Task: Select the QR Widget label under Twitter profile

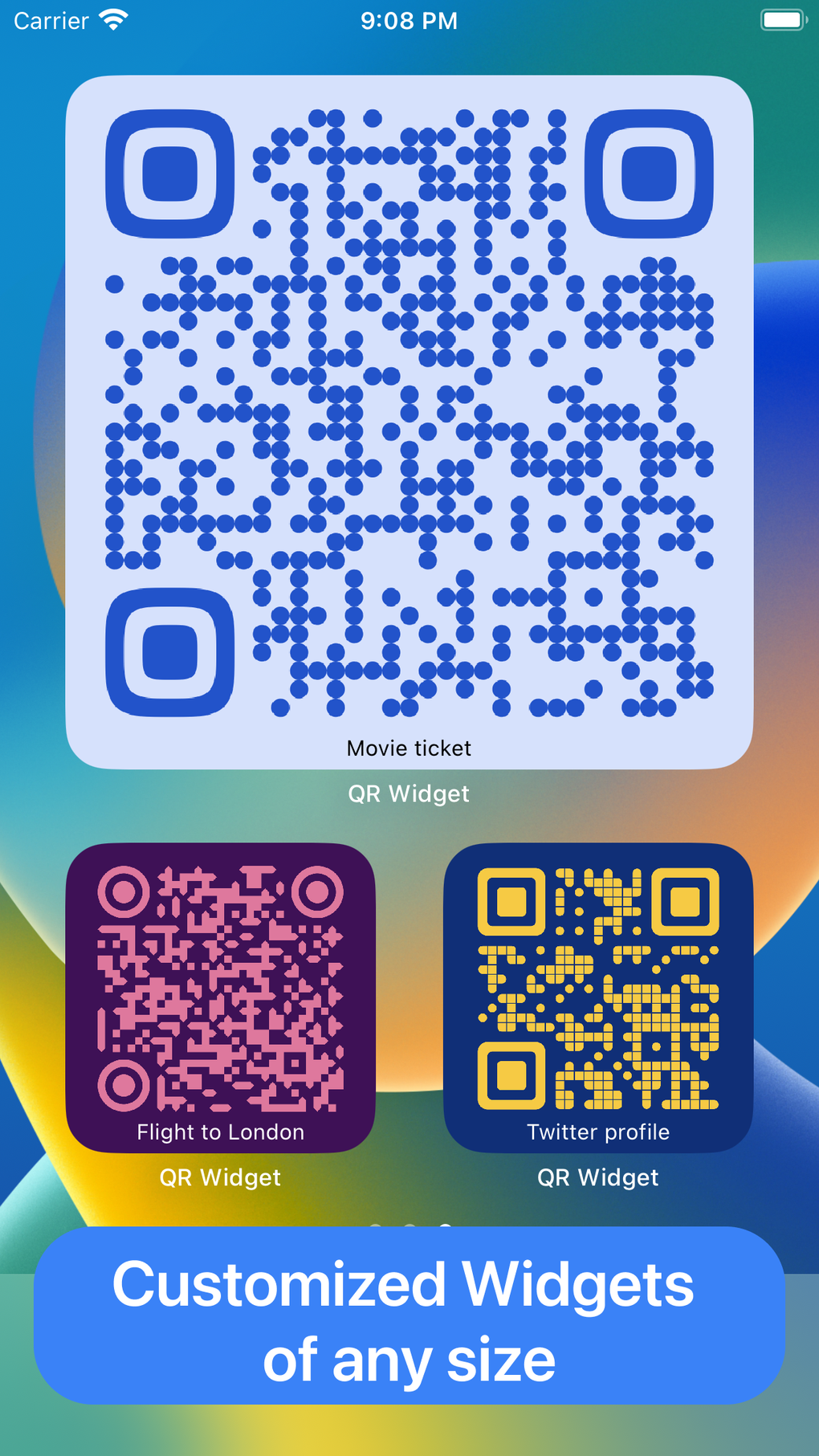Action: 598,1178
